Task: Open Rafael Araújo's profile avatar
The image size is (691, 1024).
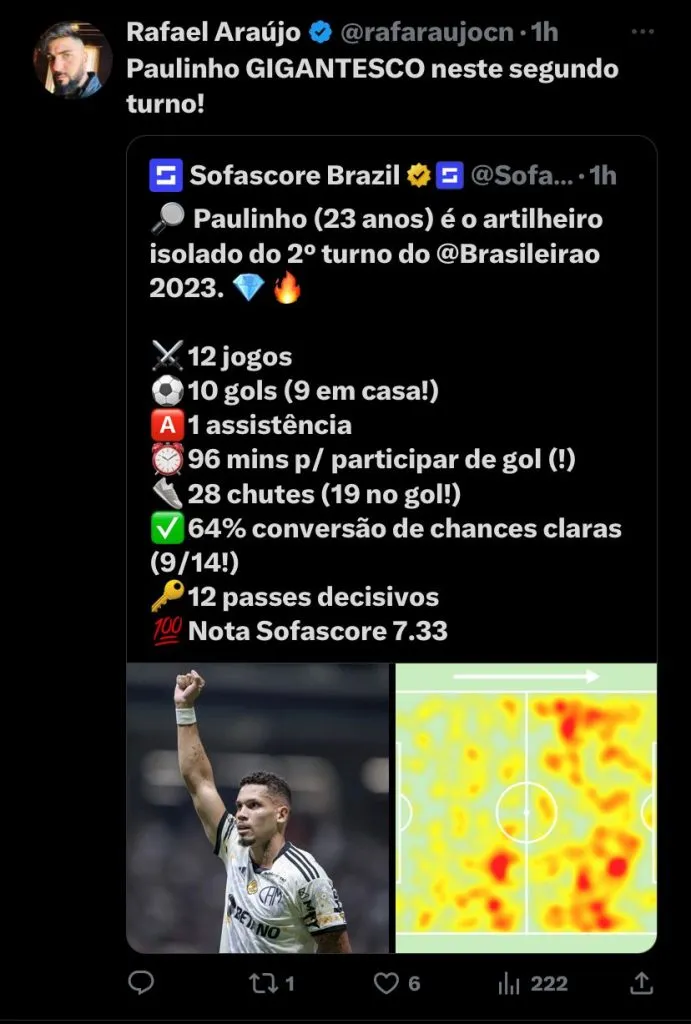Action: (x=73, y=58)
